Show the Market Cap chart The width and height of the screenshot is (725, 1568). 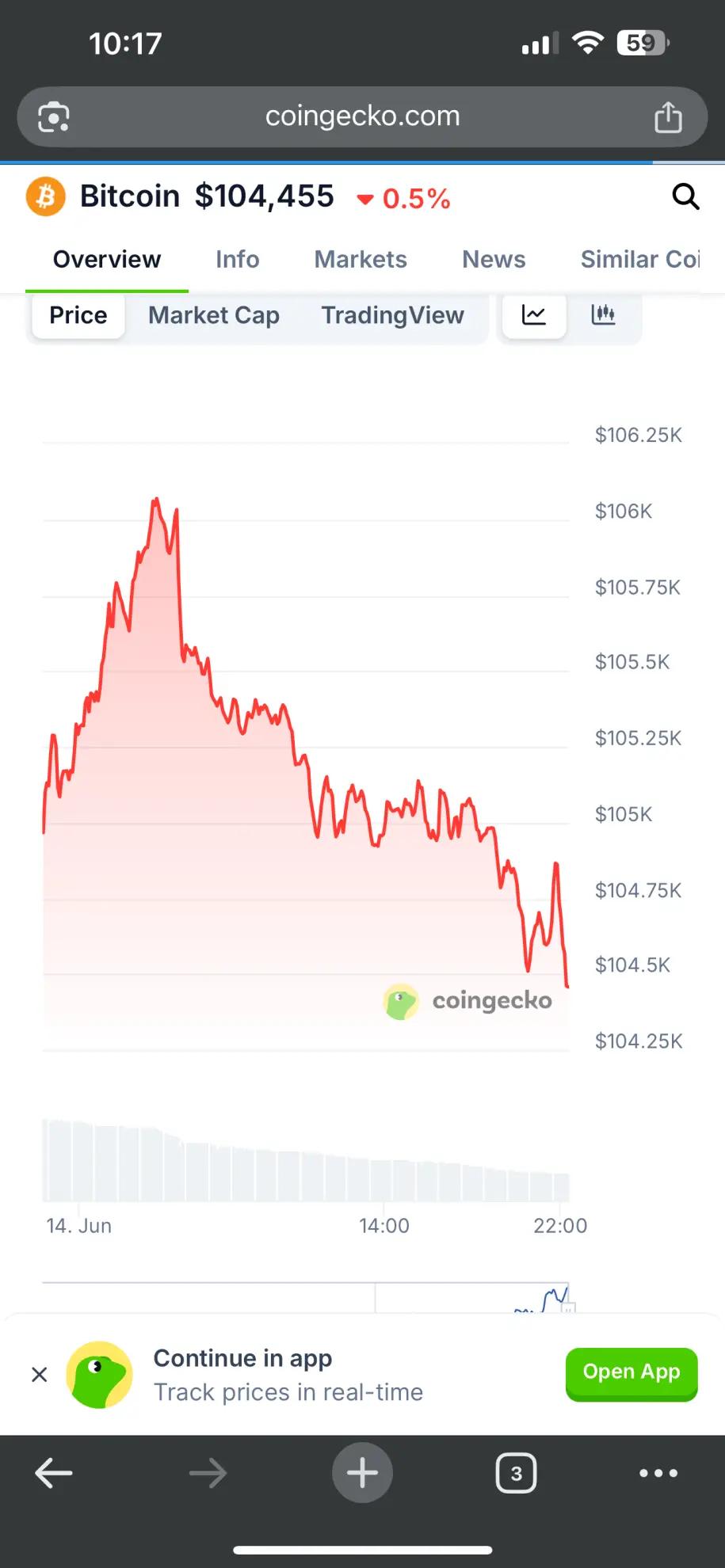pos(214,315)
